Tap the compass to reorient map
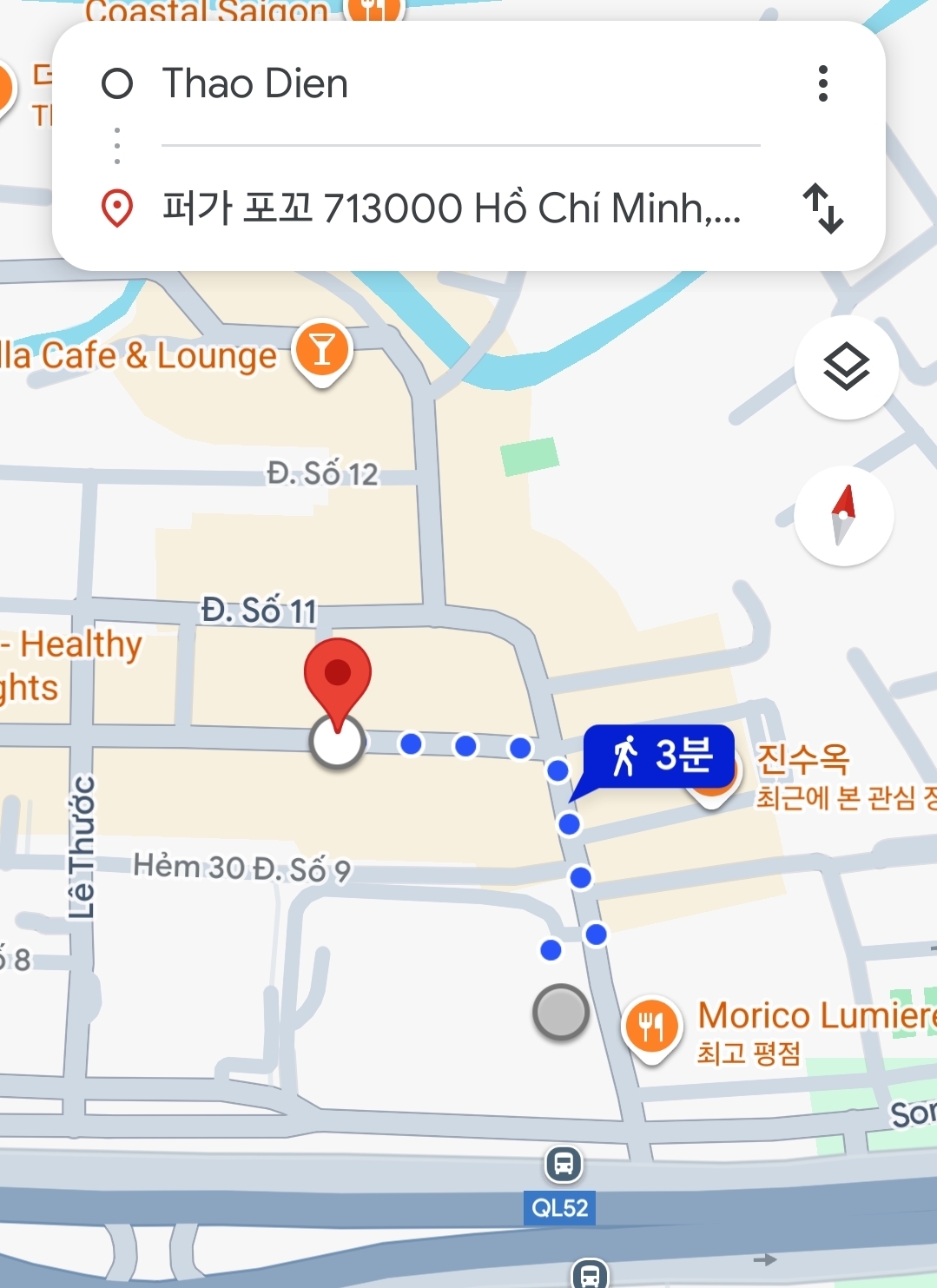 click(843, 516)
